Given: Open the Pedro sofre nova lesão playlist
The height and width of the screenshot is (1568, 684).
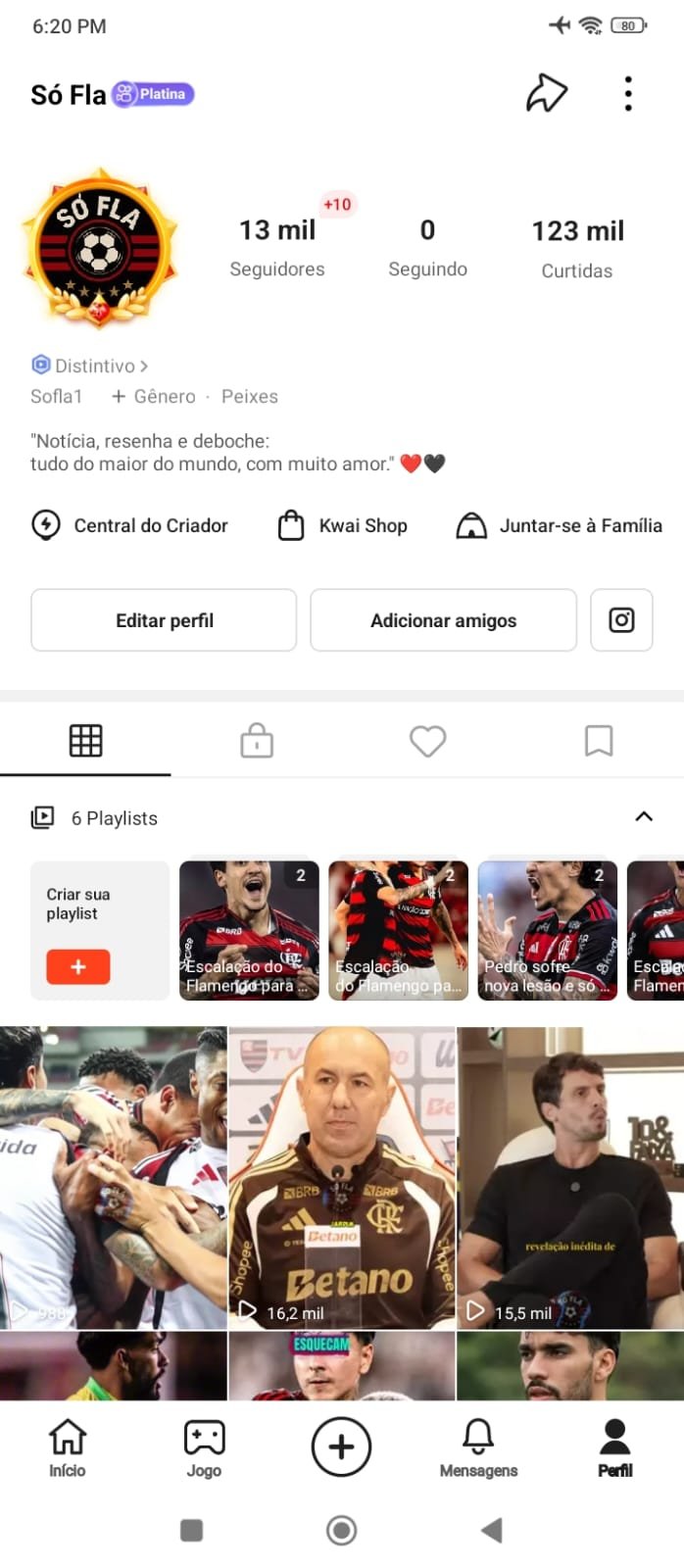Looking at the screenshot, I should [547, 930].
